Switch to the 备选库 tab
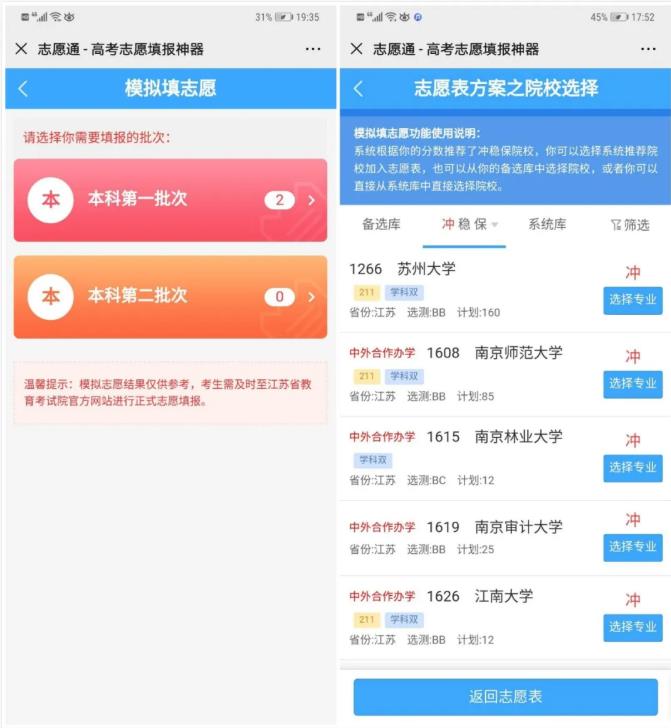Image resolution: width=671 pixels, height=728 pixels. (x=381, y=225)
